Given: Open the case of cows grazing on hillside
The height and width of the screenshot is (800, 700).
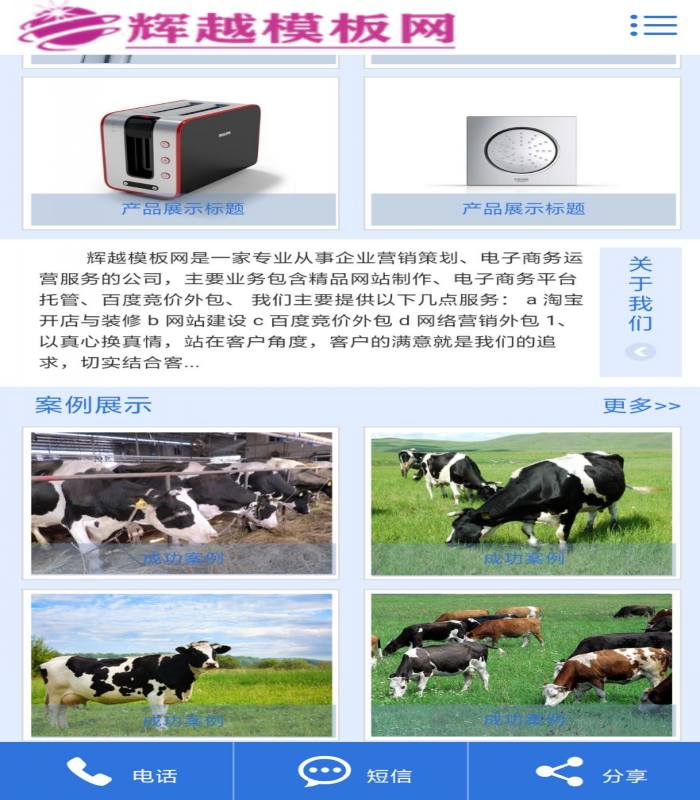Looking at the screenshot, I should click(x=522, y=503).
